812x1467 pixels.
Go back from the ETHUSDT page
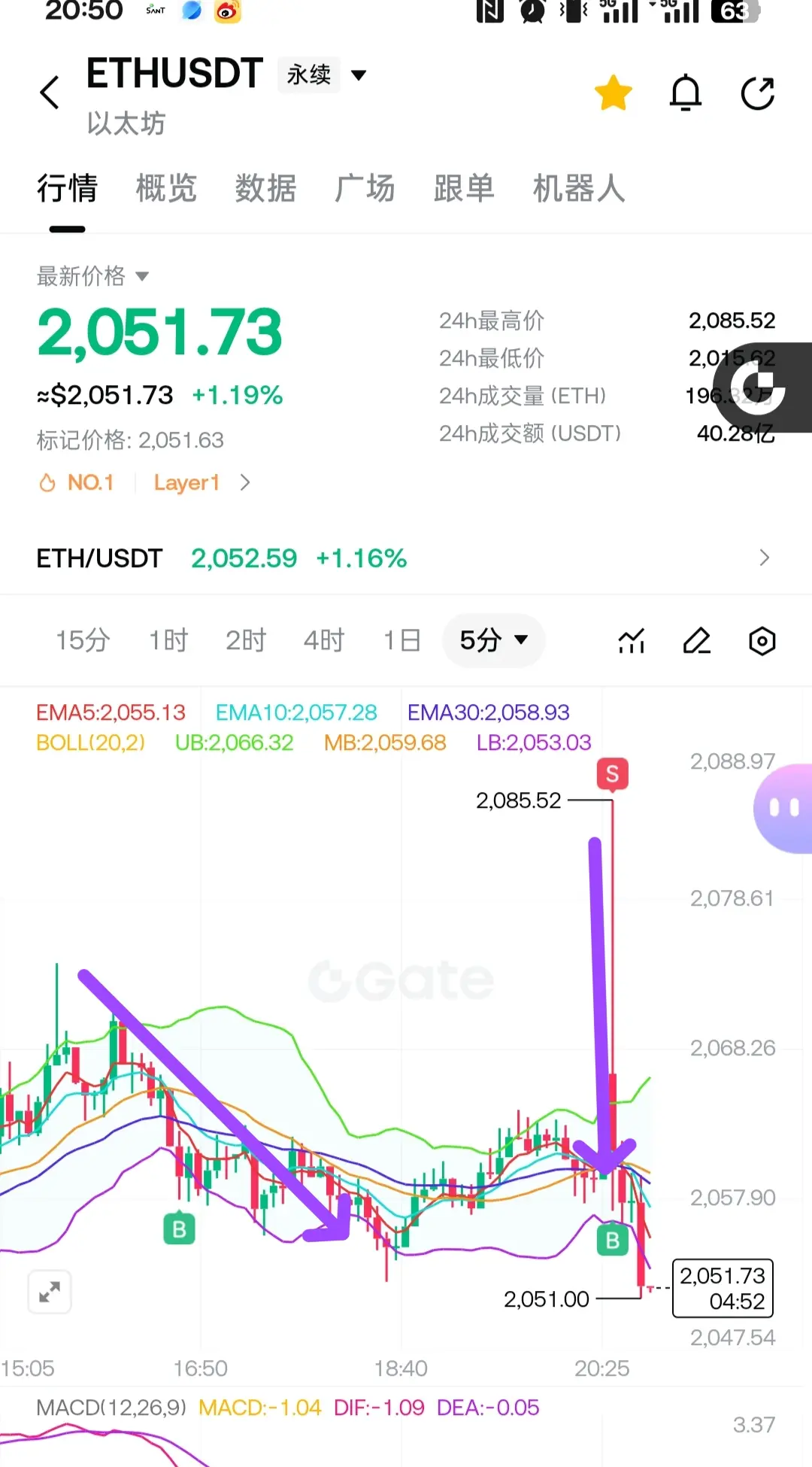pyautogui.click(x=50, y=93)
